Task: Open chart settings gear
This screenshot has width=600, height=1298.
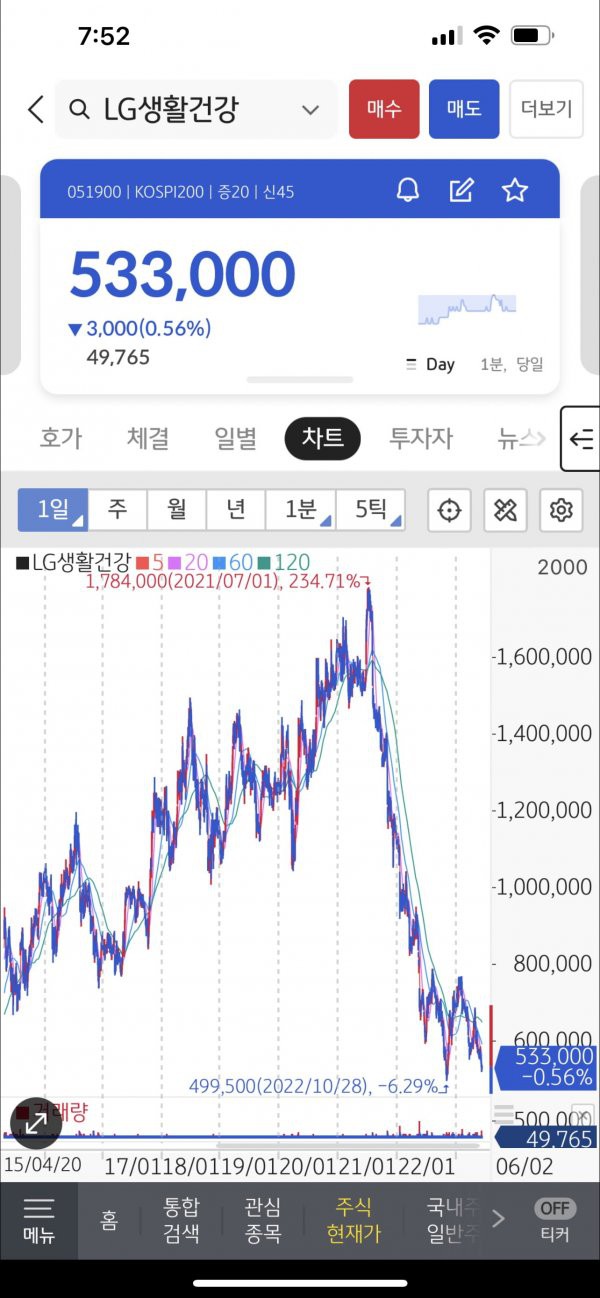Action: point(561,511)
